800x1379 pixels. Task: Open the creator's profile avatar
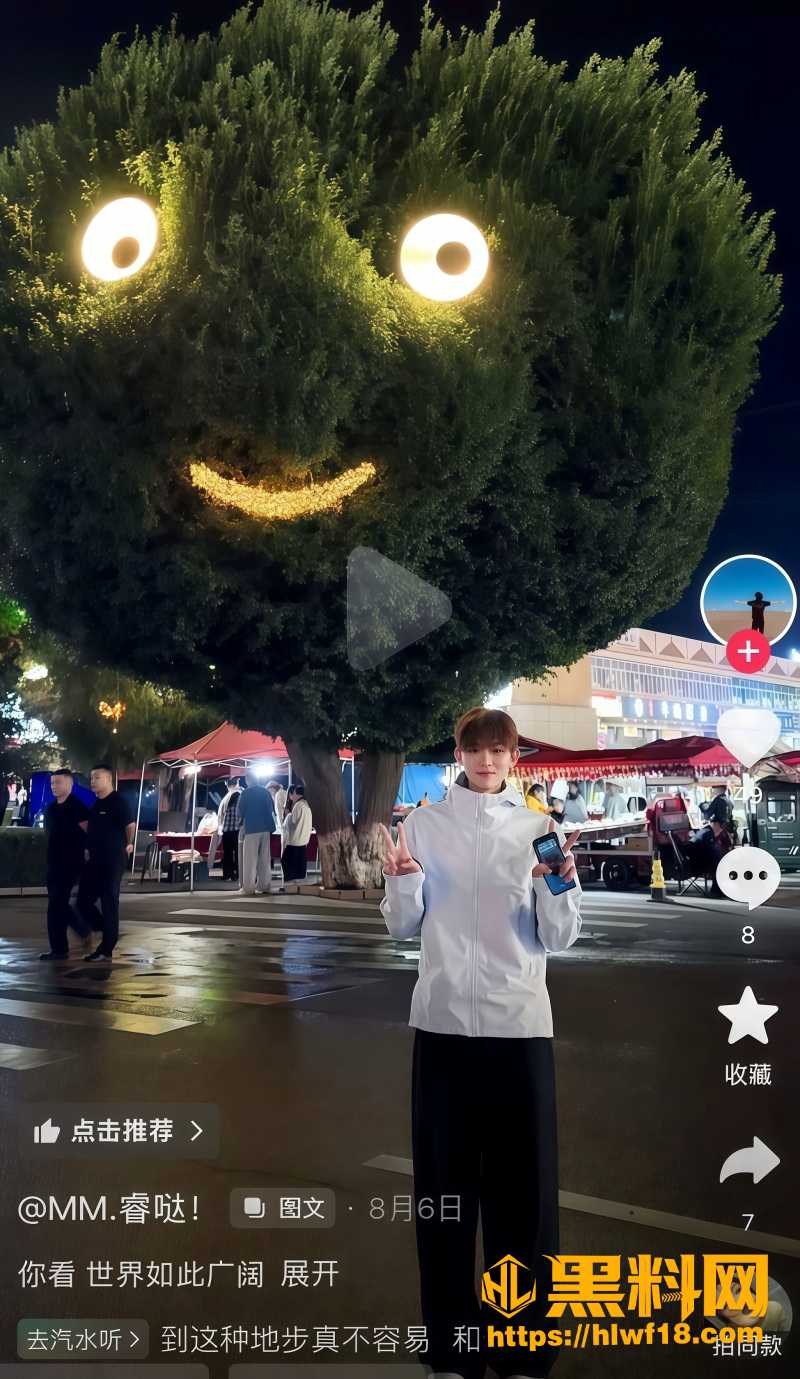tap(748, 602)
